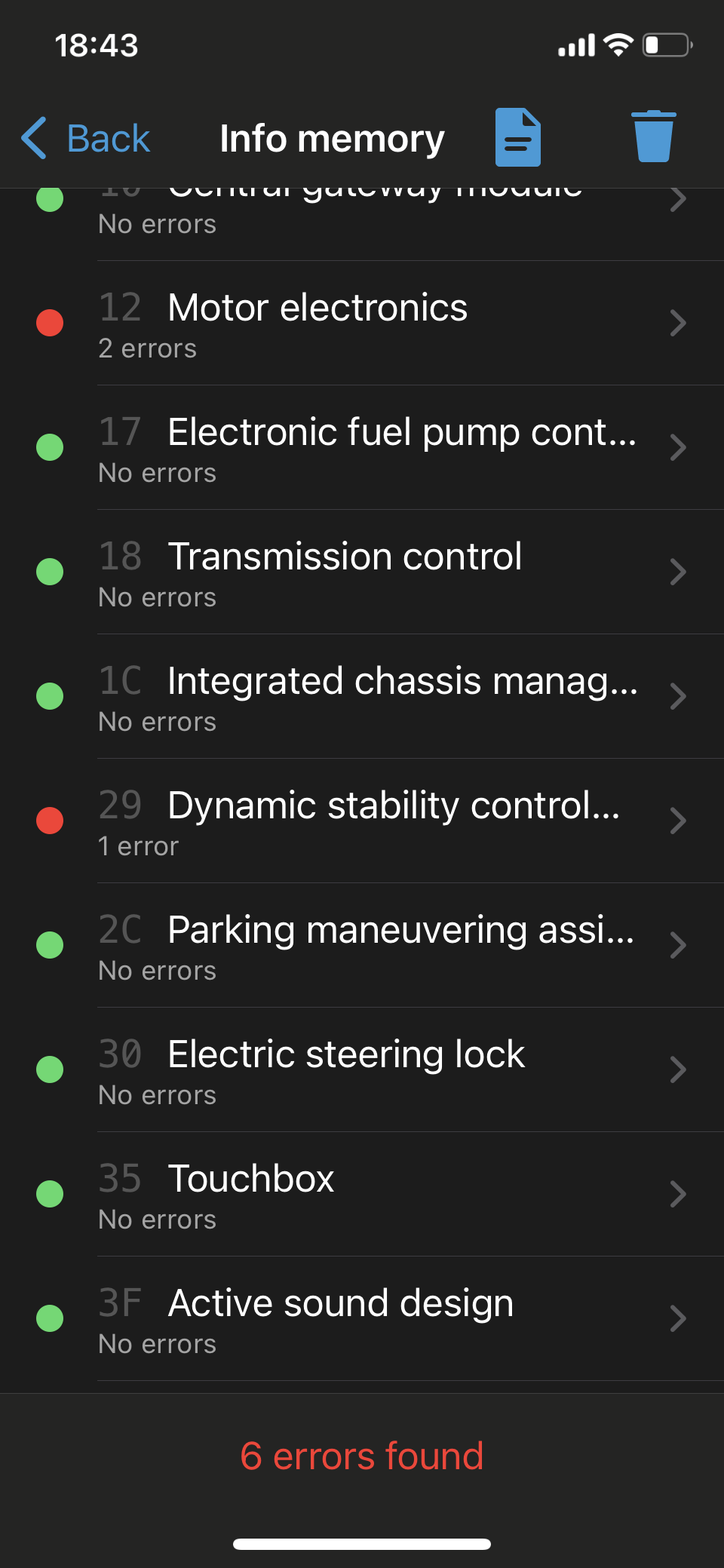Open Motor electronics with 2 errors
This screenshot has height=1568, width=724.
(362, 324)
